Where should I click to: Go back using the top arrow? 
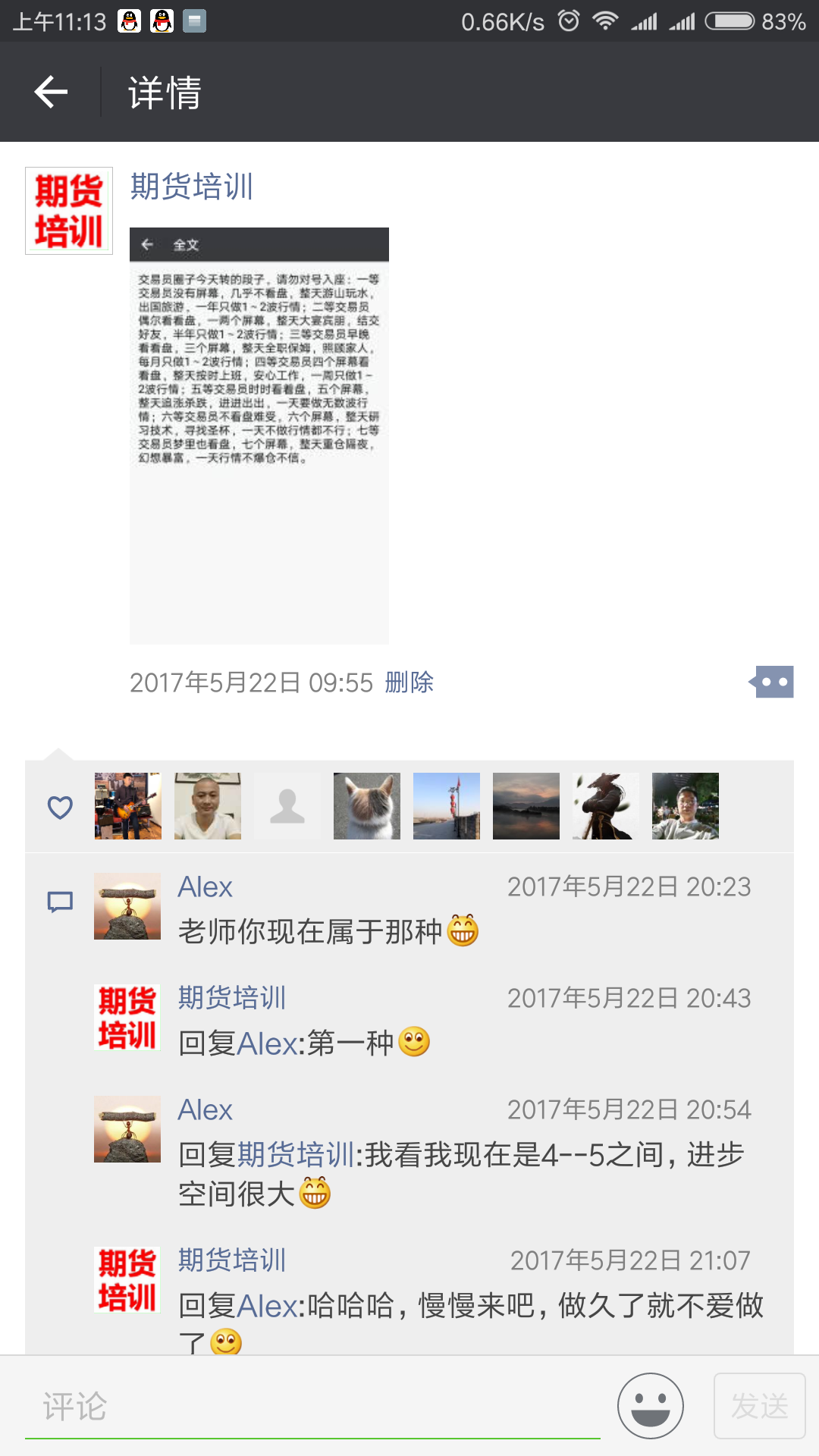(51, 93)
